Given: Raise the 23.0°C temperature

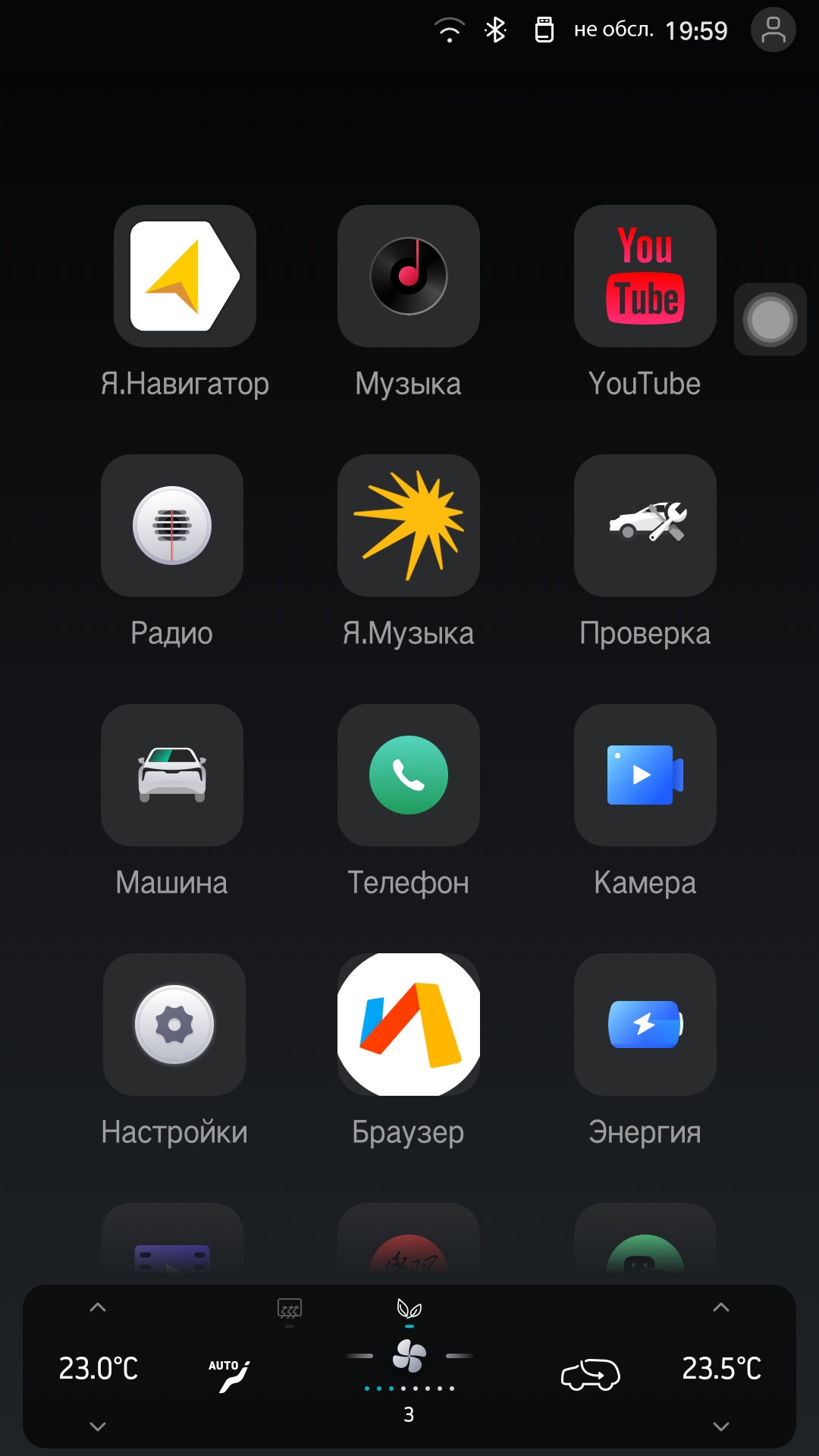Looking at the screenshot, I should click(x=98, y=1307).
